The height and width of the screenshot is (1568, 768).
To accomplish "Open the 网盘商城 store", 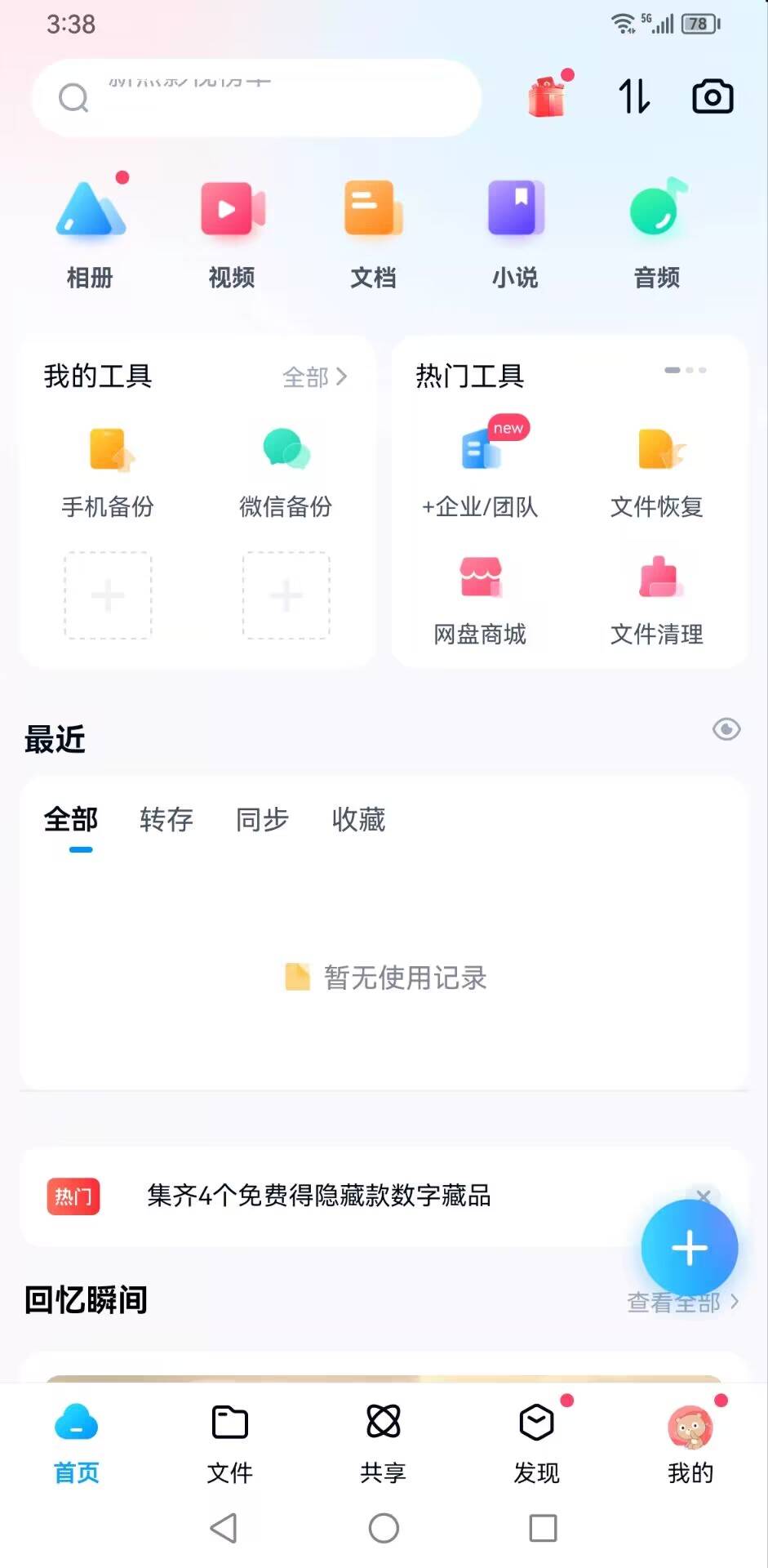I will tap(480, 599).
